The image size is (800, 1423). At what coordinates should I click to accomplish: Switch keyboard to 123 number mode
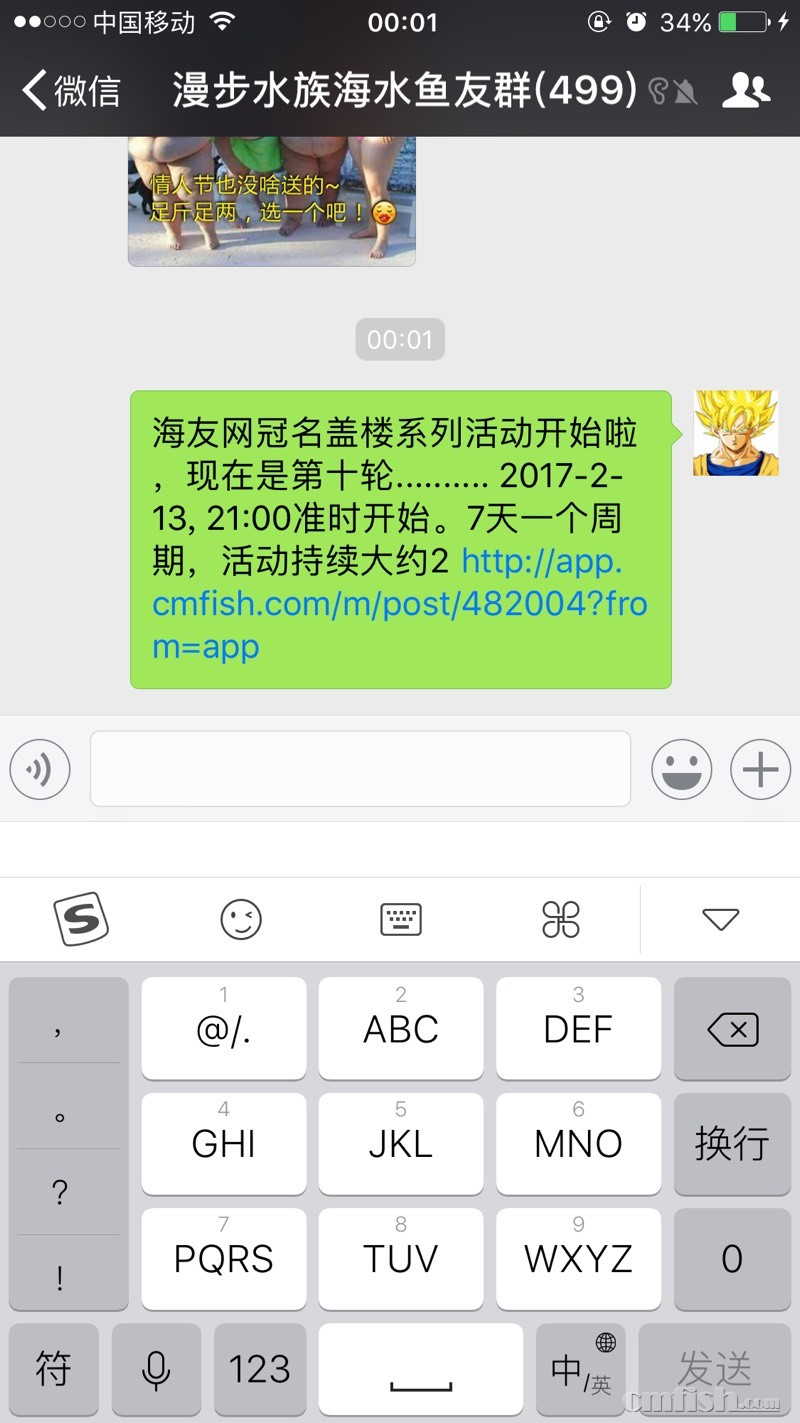click(259, 1369)
